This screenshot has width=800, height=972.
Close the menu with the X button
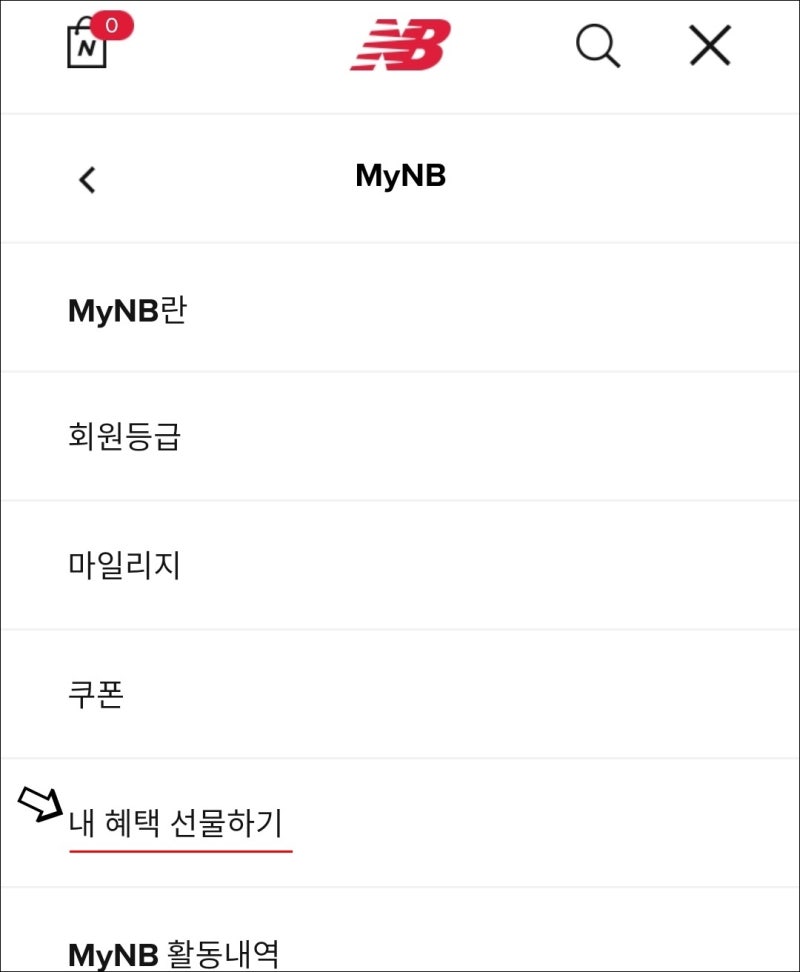tap(709, 45)
